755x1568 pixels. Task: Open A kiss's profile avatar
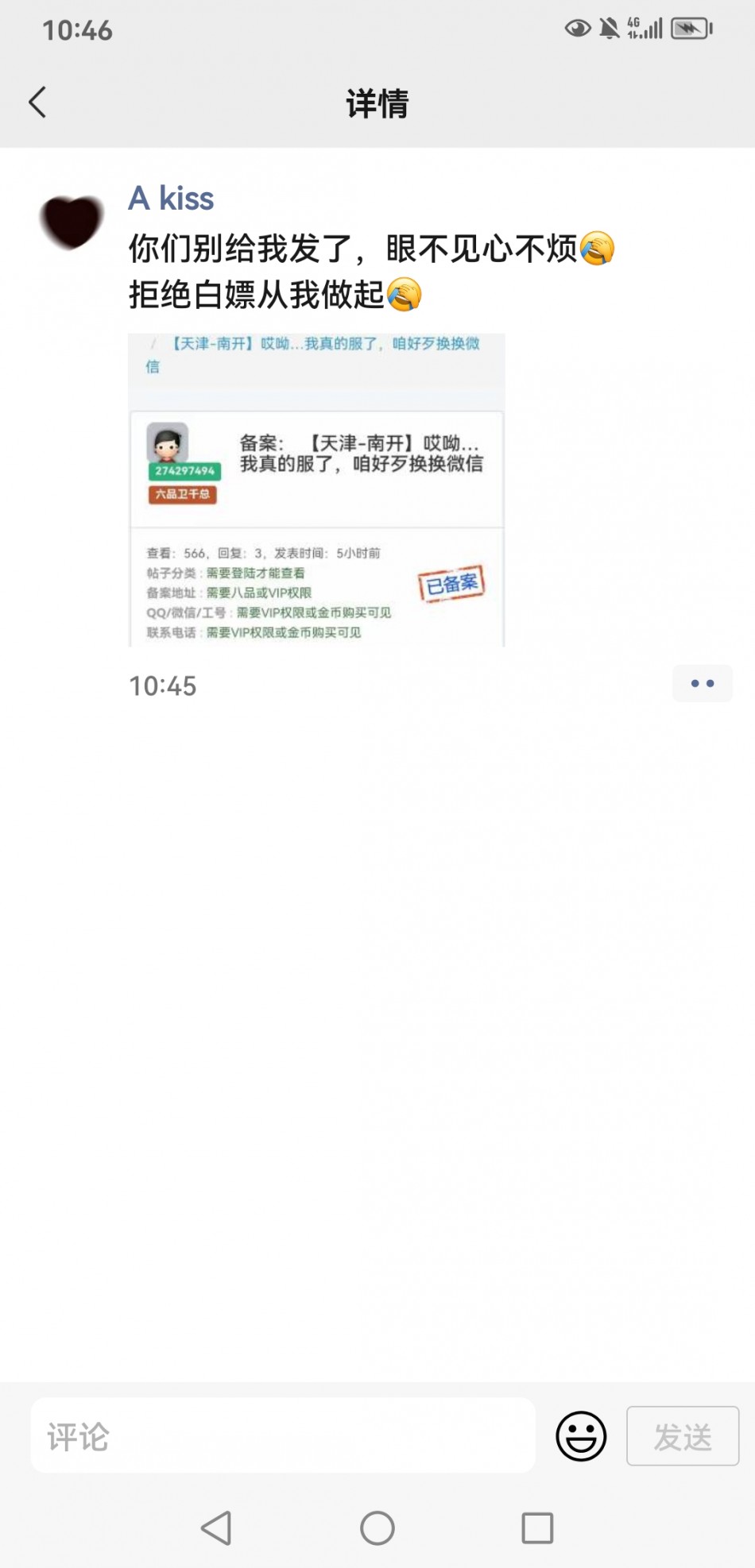pyautogui.click(x=72, y=222)
